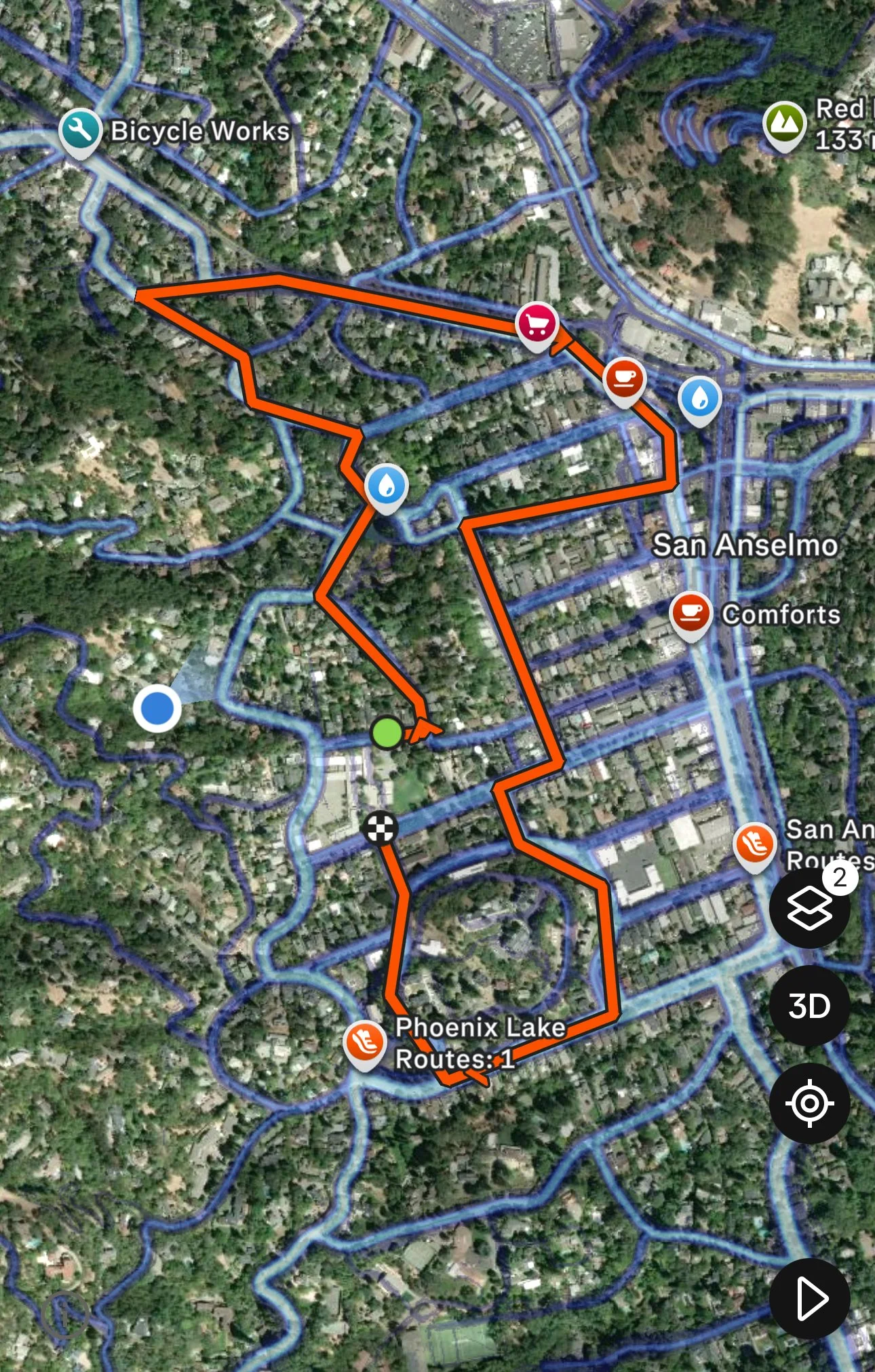This screenshot has width=875, height=1372.
Task: Tap the green route start point
Action: click(x=387, y=732)
